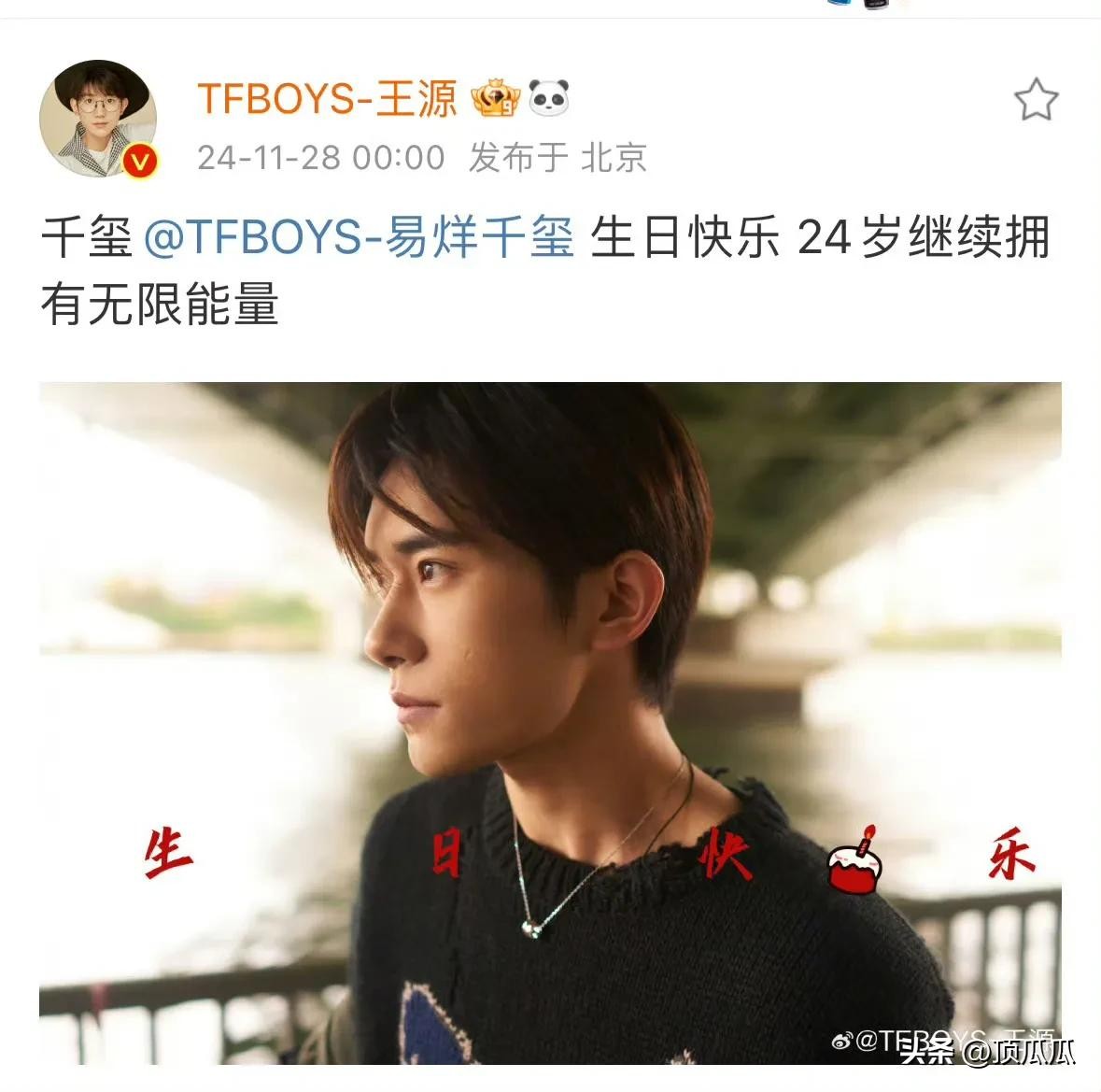Open the TFBOYS-王源 username link
This screenshot has width=1101, height=1092.
point(327,98)
